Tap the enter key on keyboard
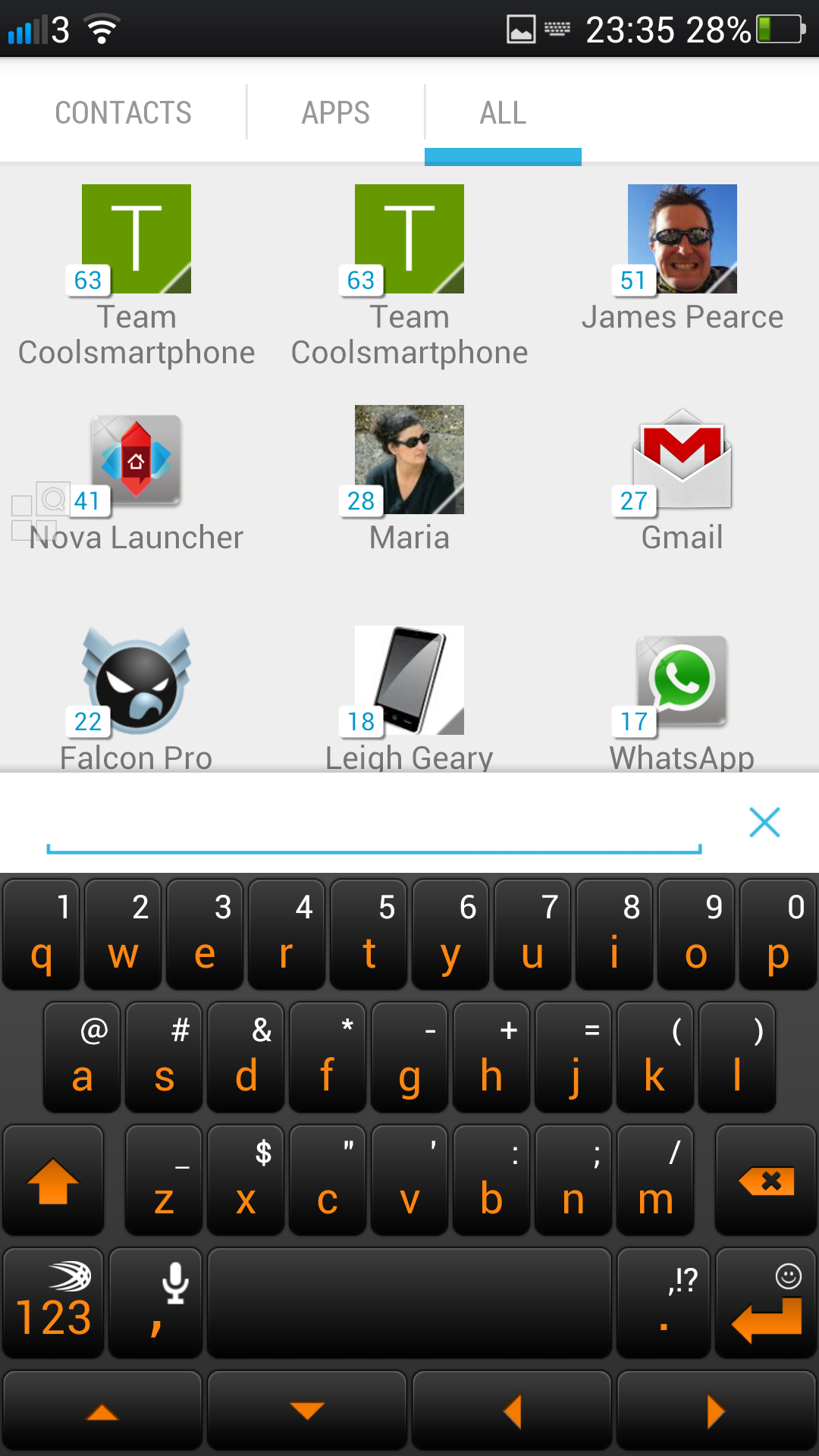 766,1303
